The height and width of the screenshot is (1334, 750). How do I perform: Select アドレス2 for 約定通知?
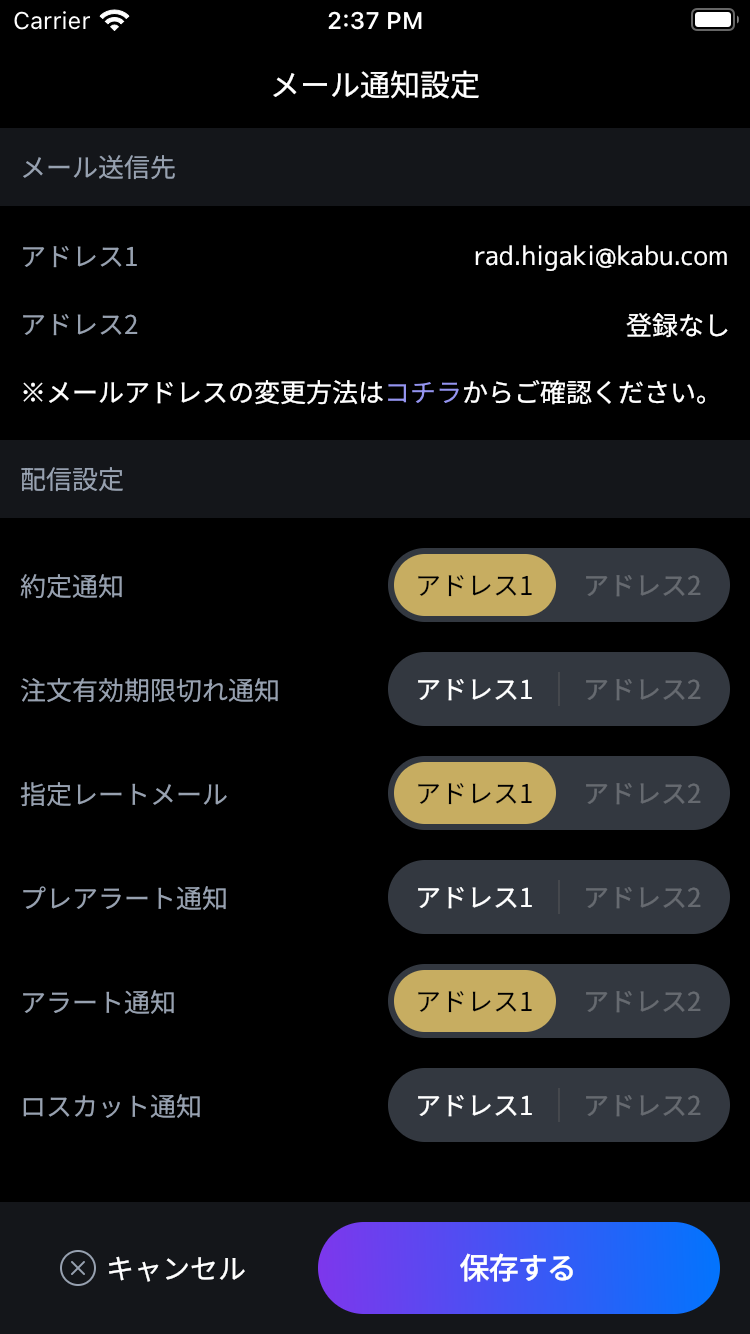(643, 585)
